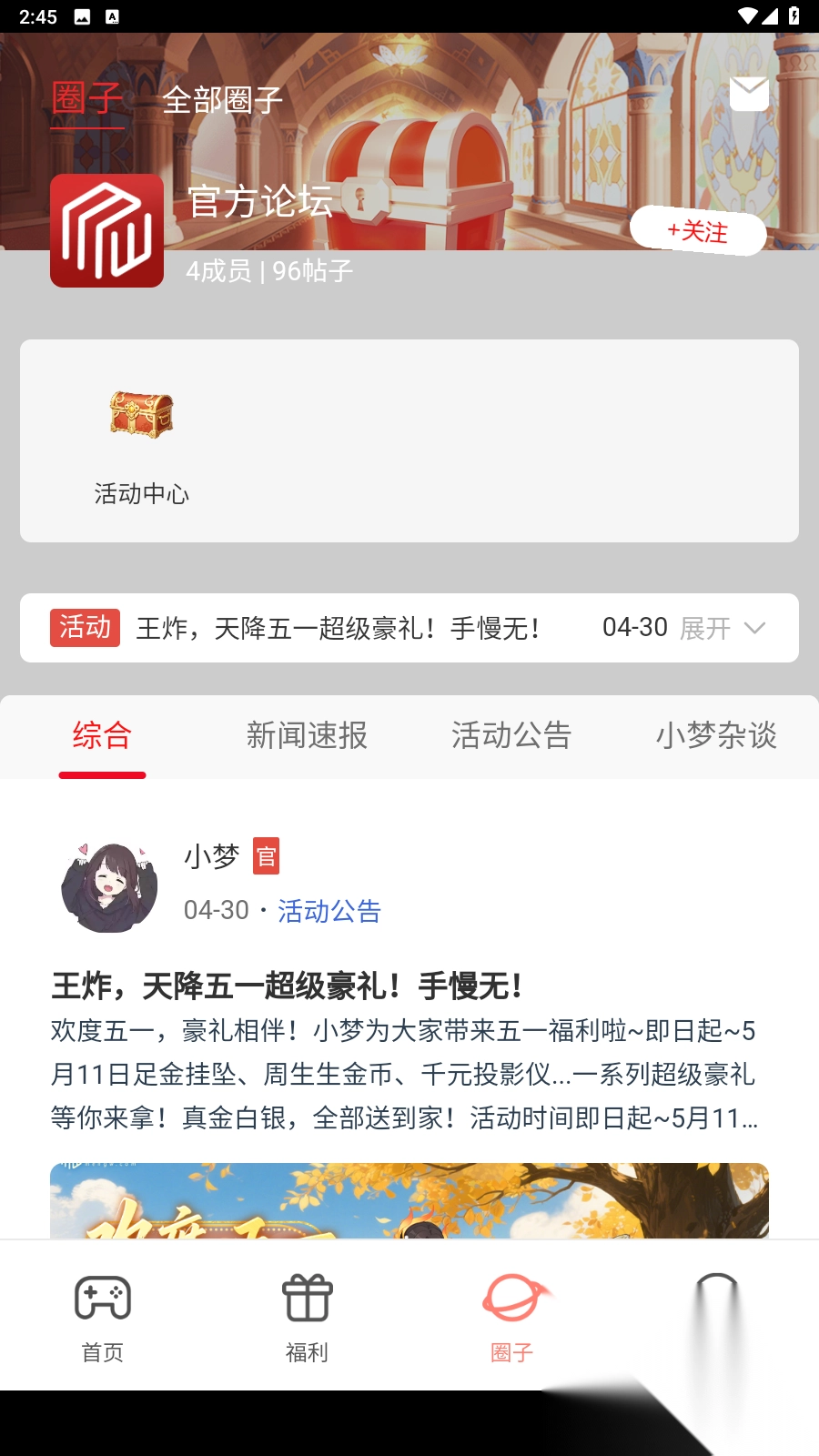
Task: Open the 小梦杂谈 tab
Action: 716,735
